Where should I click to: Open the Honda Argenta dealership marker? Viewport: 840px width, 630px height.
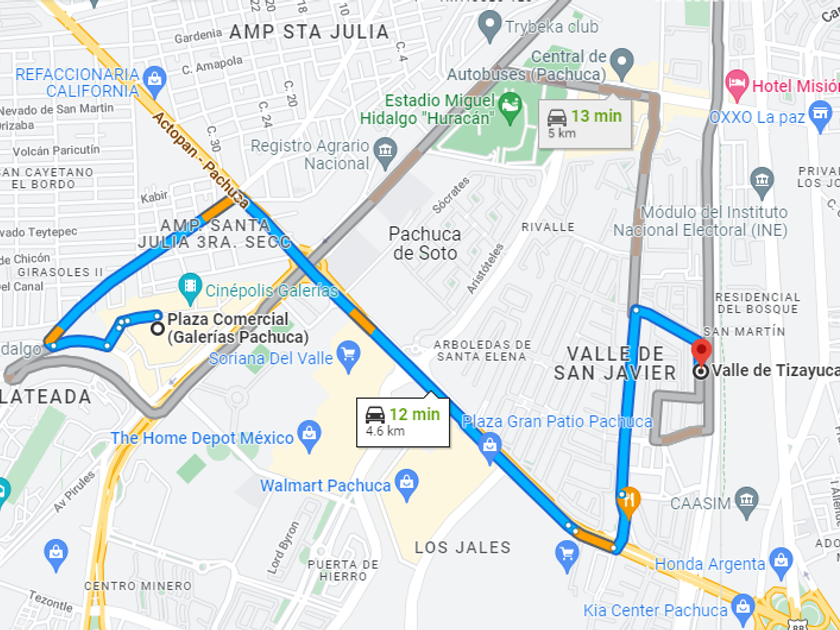781,563
